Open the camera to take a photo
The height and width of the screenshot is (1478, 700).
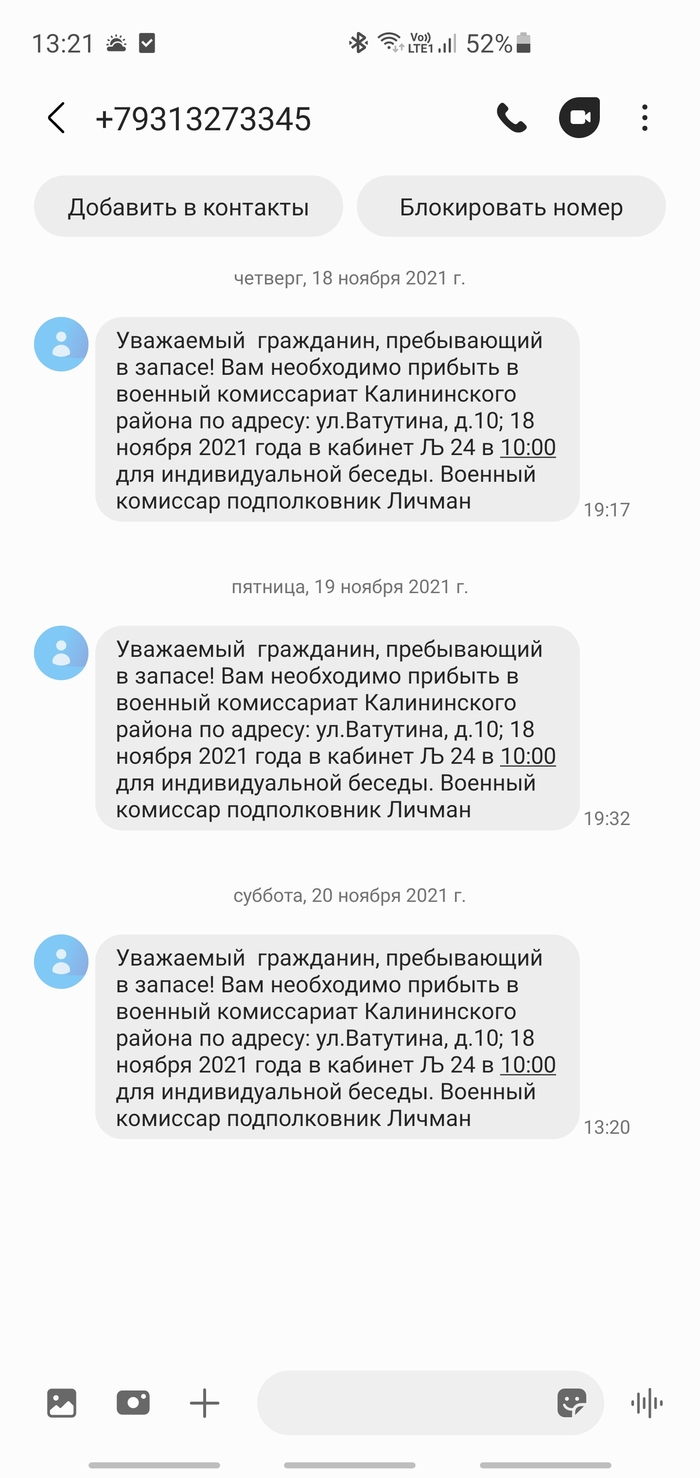point(133,1403)
